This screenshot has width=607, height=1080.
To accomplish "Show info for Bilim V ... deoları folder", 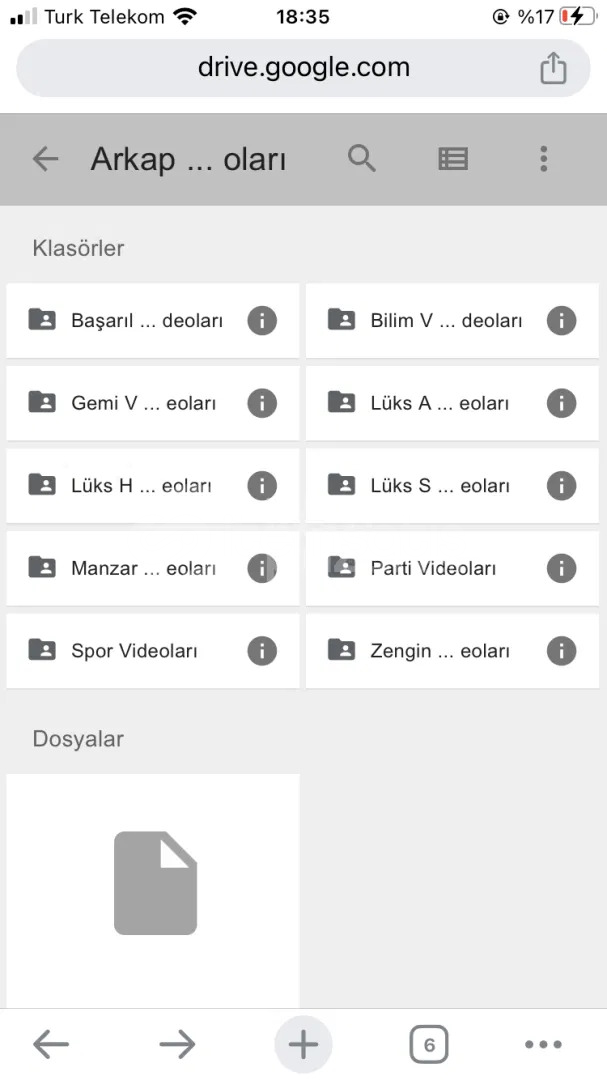I will click(x=562, y=320).
